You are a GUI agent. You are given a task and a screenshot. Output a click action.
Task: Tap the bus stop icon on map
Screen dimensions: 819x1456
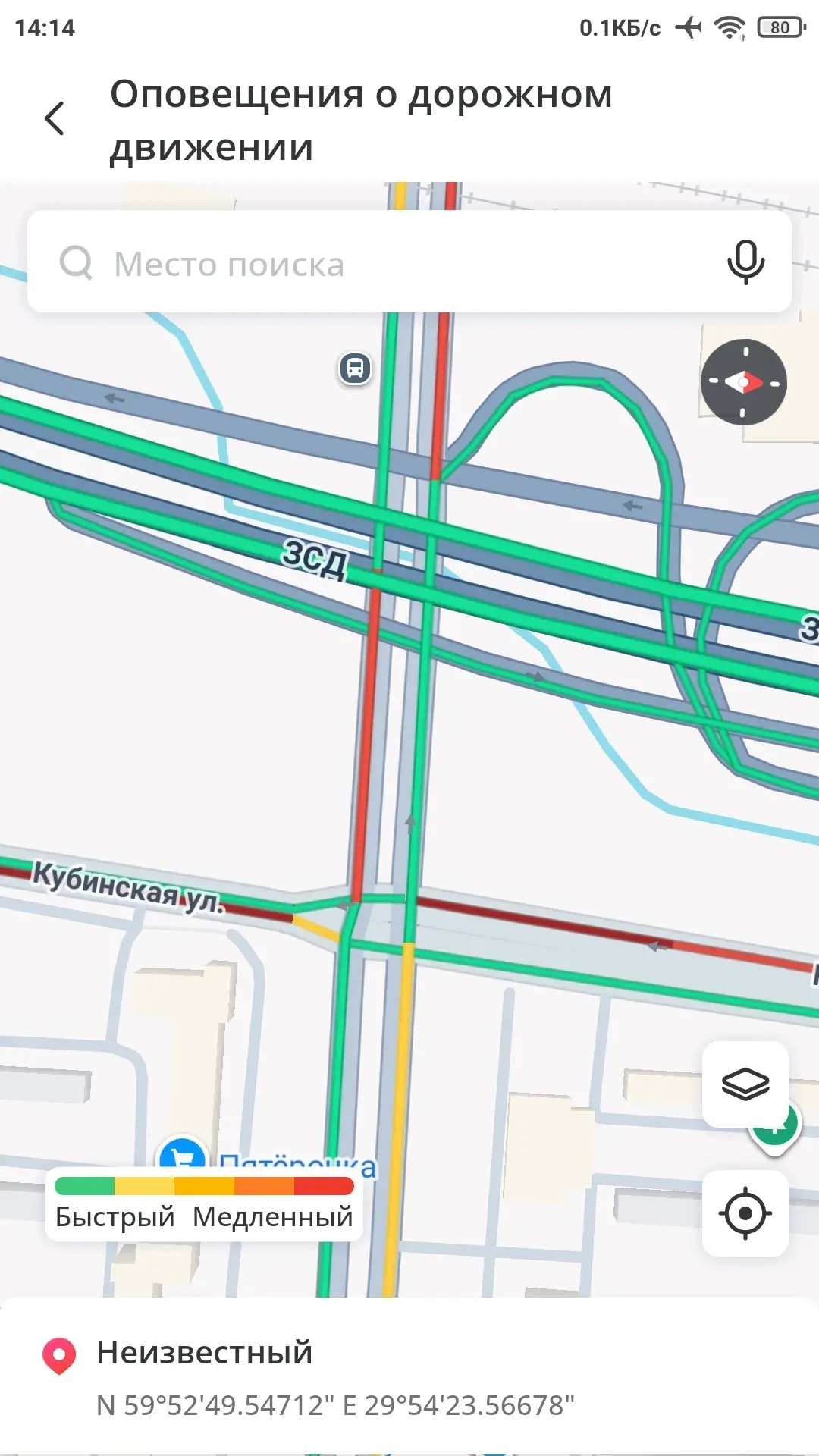point(355,369)
